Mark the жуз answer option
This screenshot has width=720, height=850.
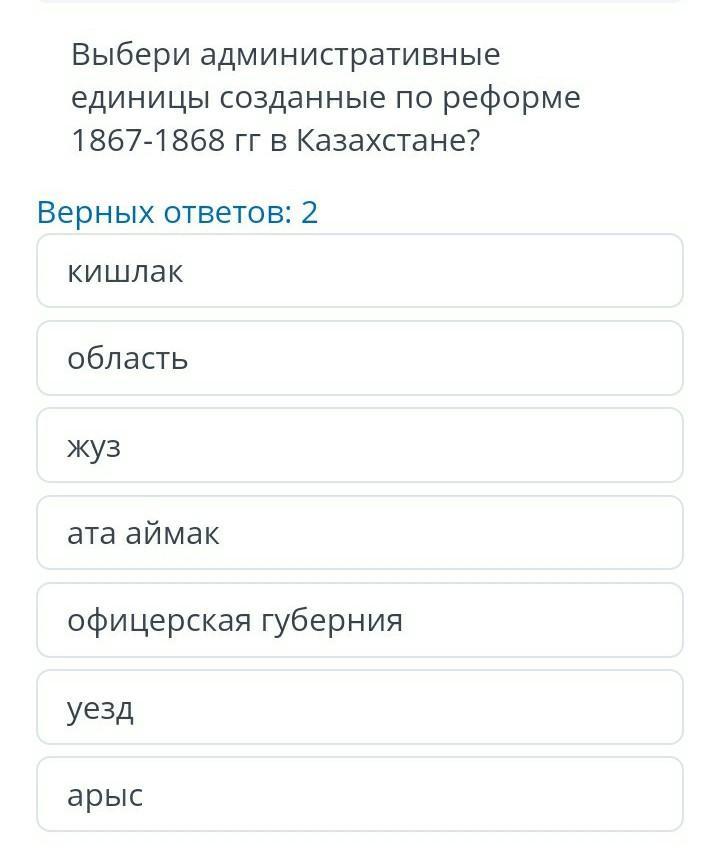tap(360, 446)
